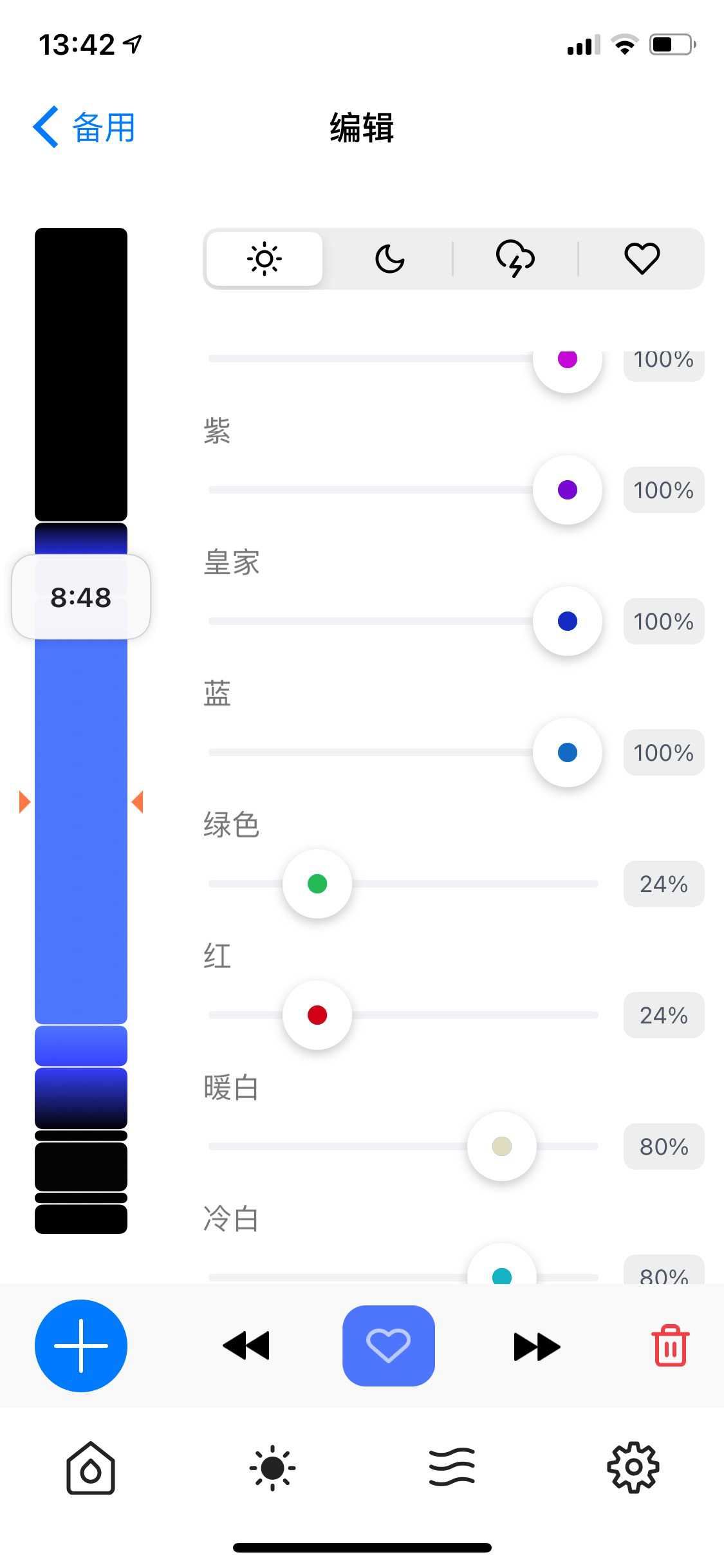Image resolution: width=724 pixels, height=1568 pixels.
Task: Delete the current time point
Action: (x=671, y=1346)
